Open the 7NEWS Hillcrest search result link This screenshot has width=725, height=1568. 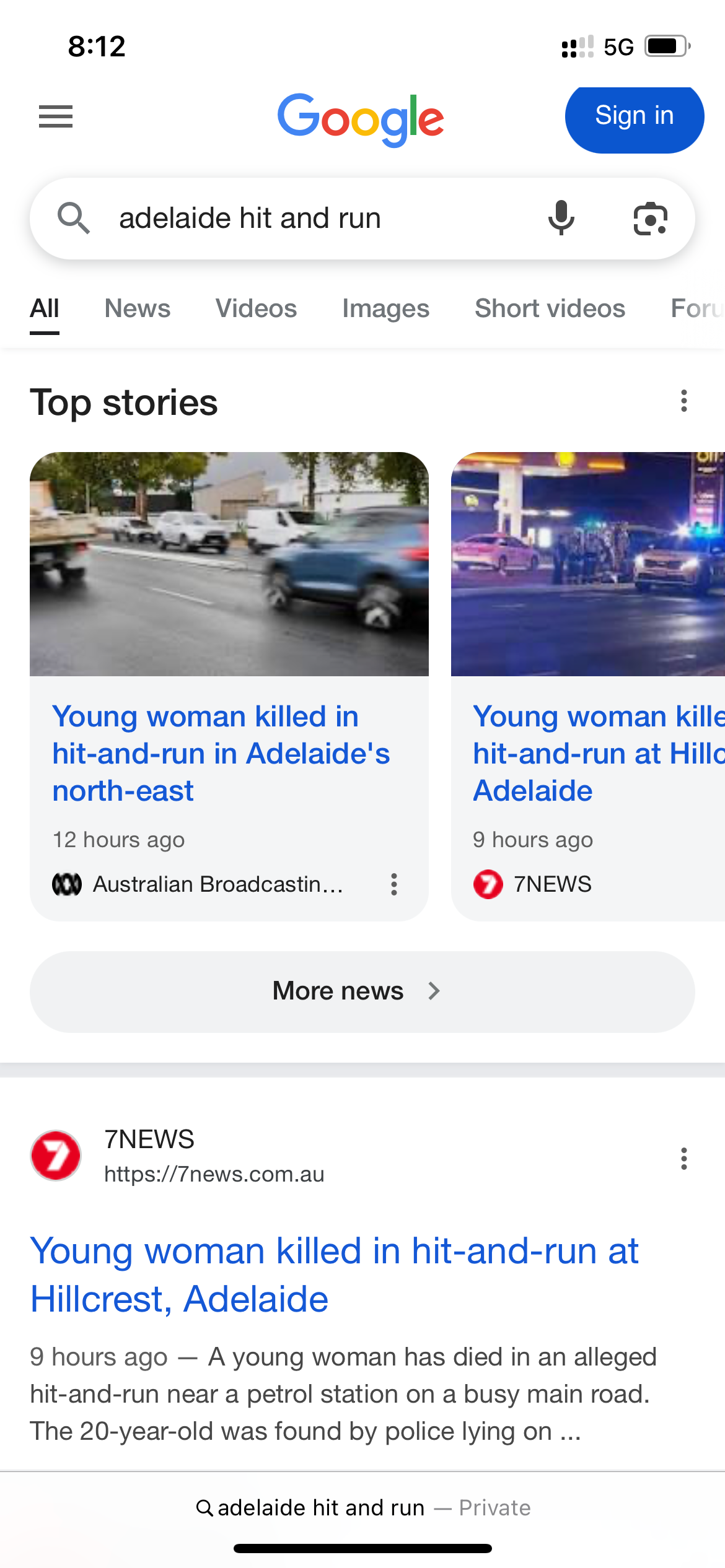[335, 1274]
